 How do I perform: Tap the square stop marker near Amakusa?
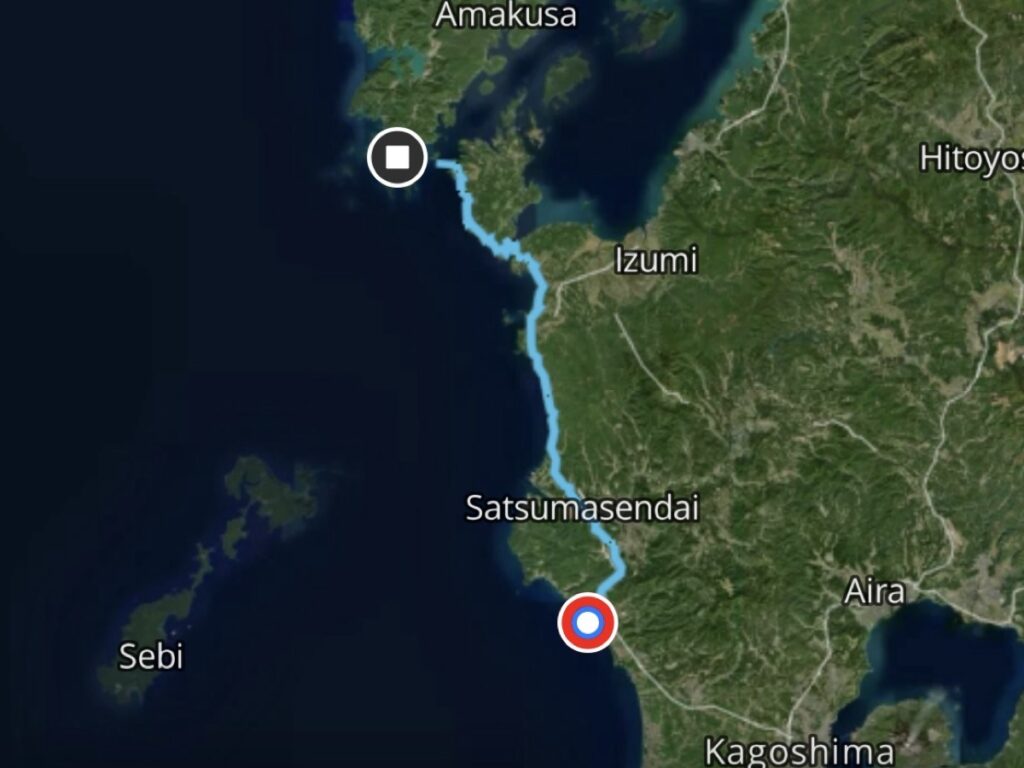(397, 157)
